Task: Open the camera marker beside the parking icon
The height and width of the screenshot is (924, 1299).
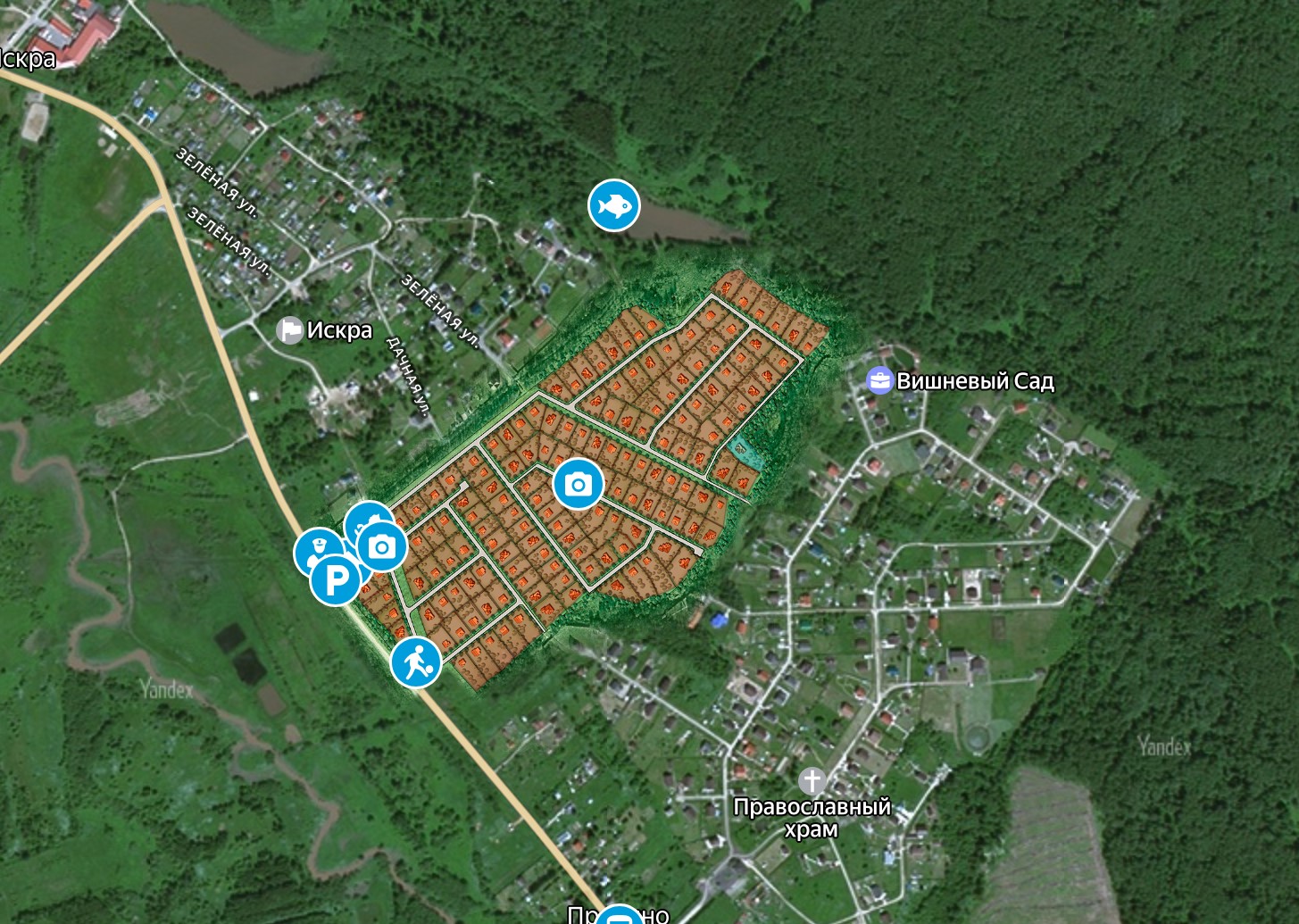Action: point(382,546)
